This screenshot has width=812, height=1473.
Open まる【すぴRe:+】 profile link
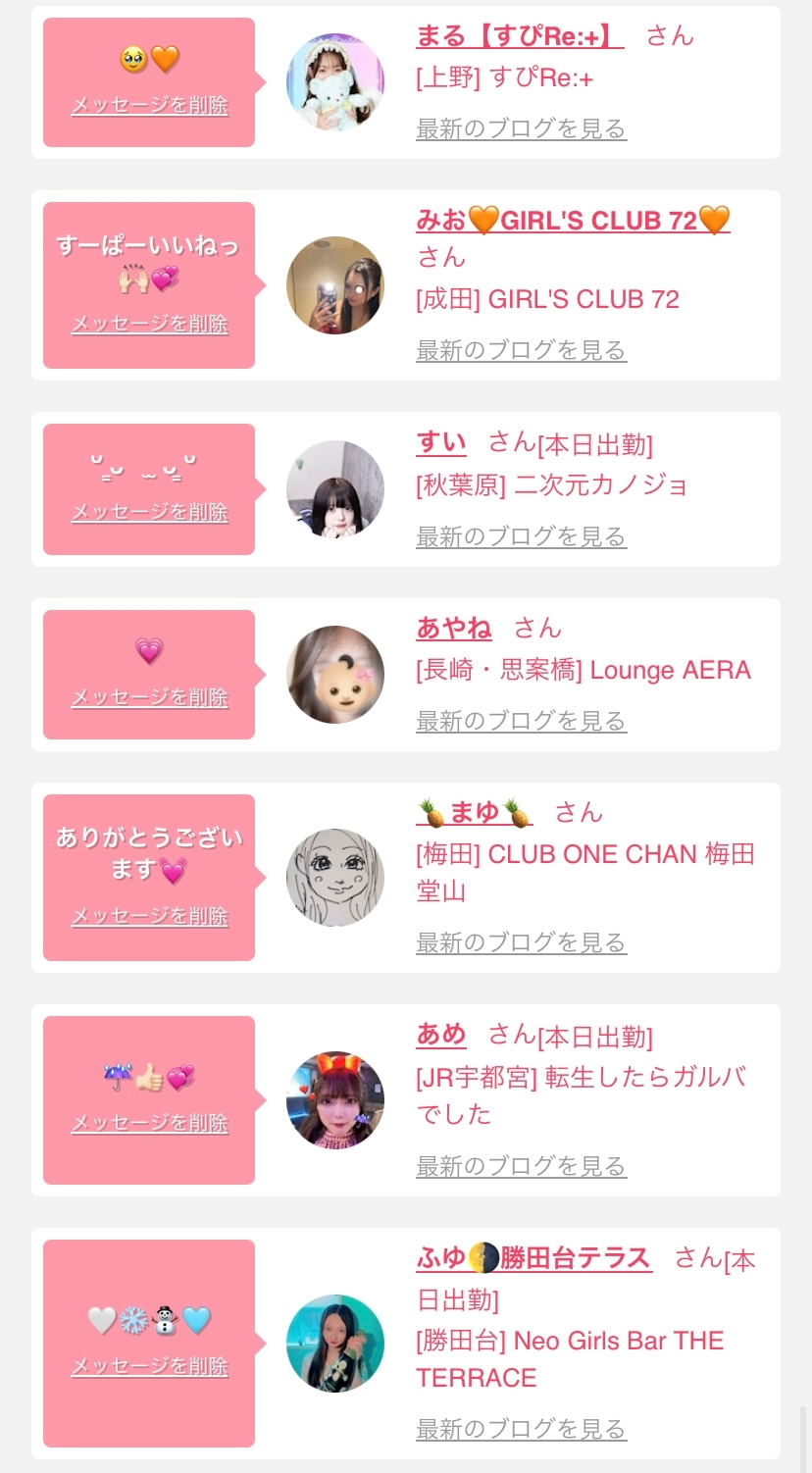click(x=520, y=36)
